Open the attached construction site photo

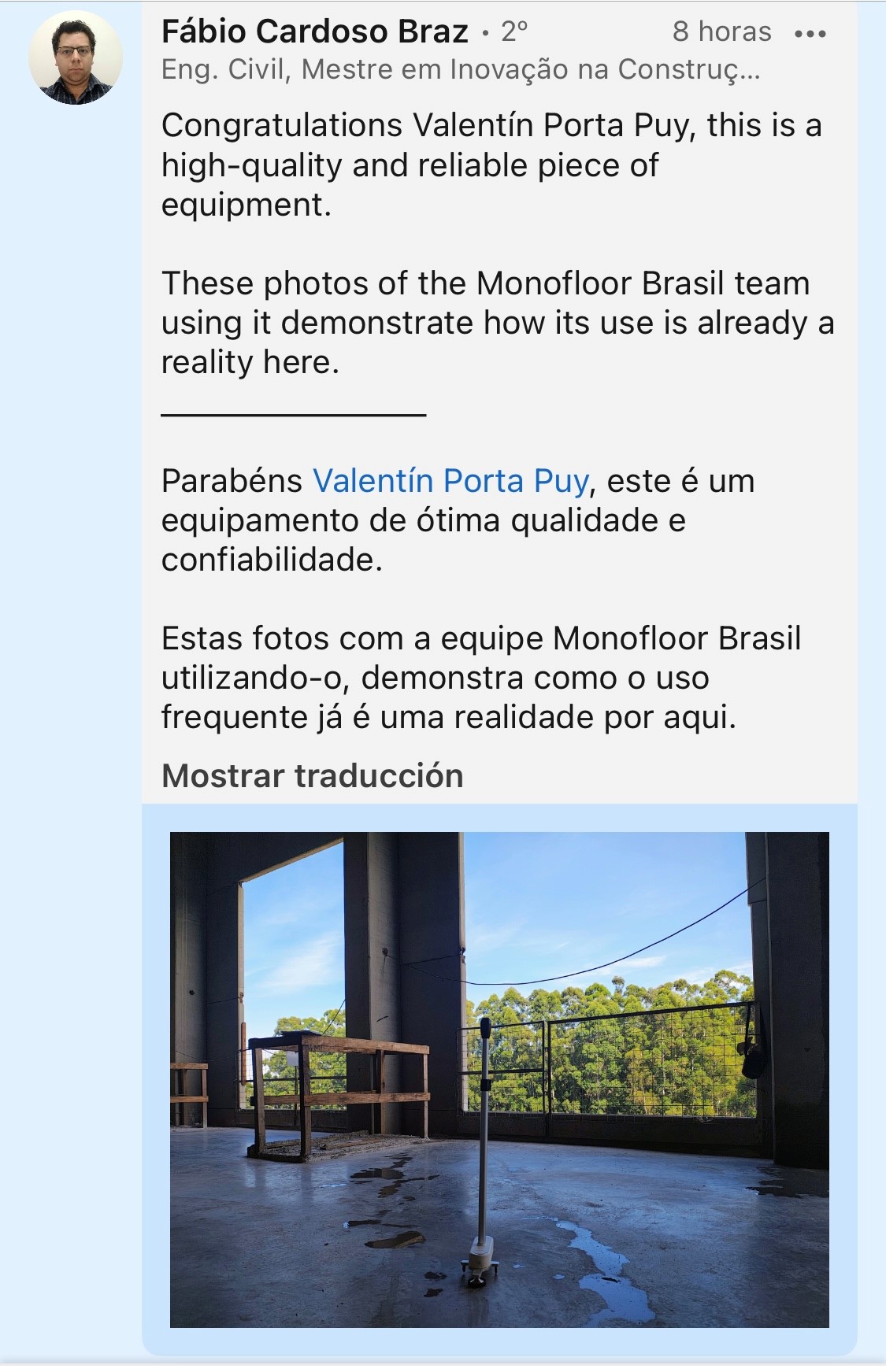pyautogui.click(x=499, y=1079)
